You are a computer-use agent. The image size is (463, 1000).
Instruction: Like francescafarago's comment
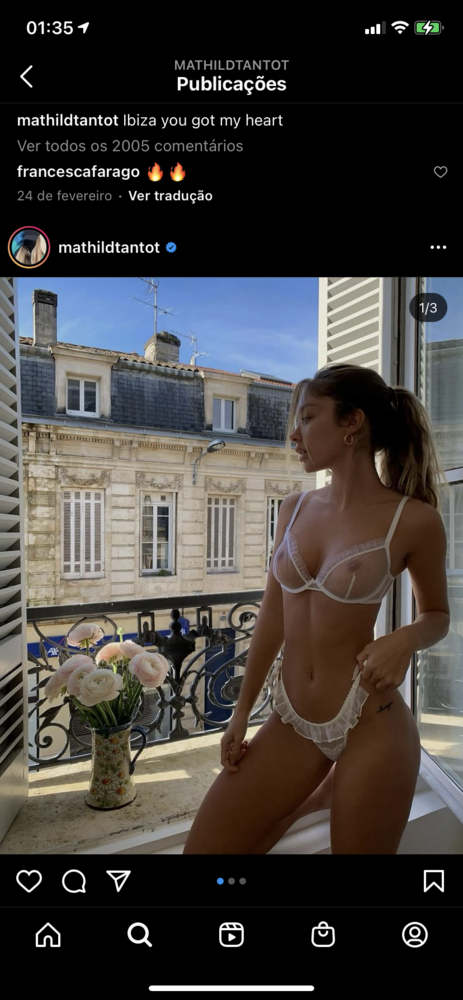(440, 172)
